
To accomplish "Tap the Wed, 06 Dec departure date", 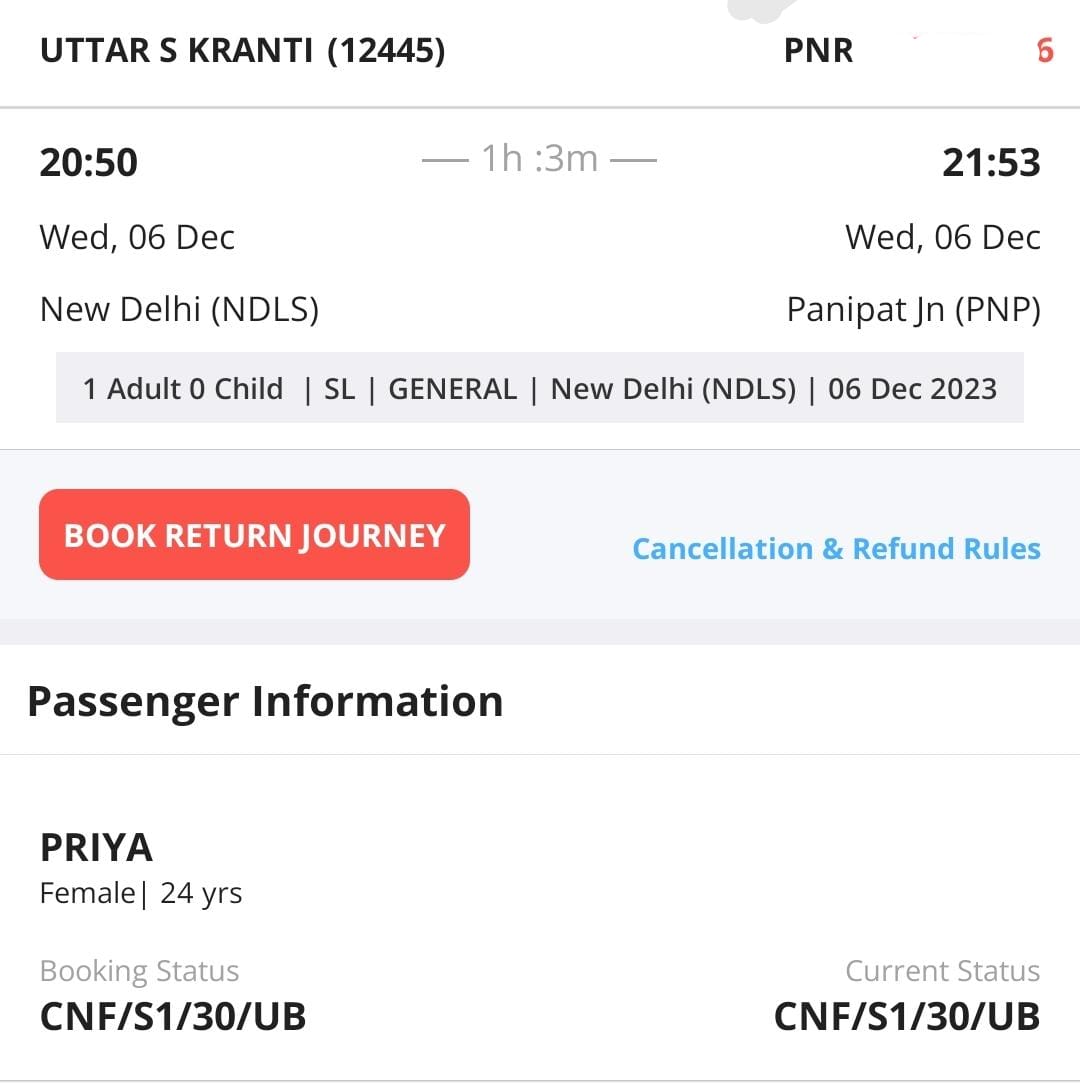I will coord(137,237).
